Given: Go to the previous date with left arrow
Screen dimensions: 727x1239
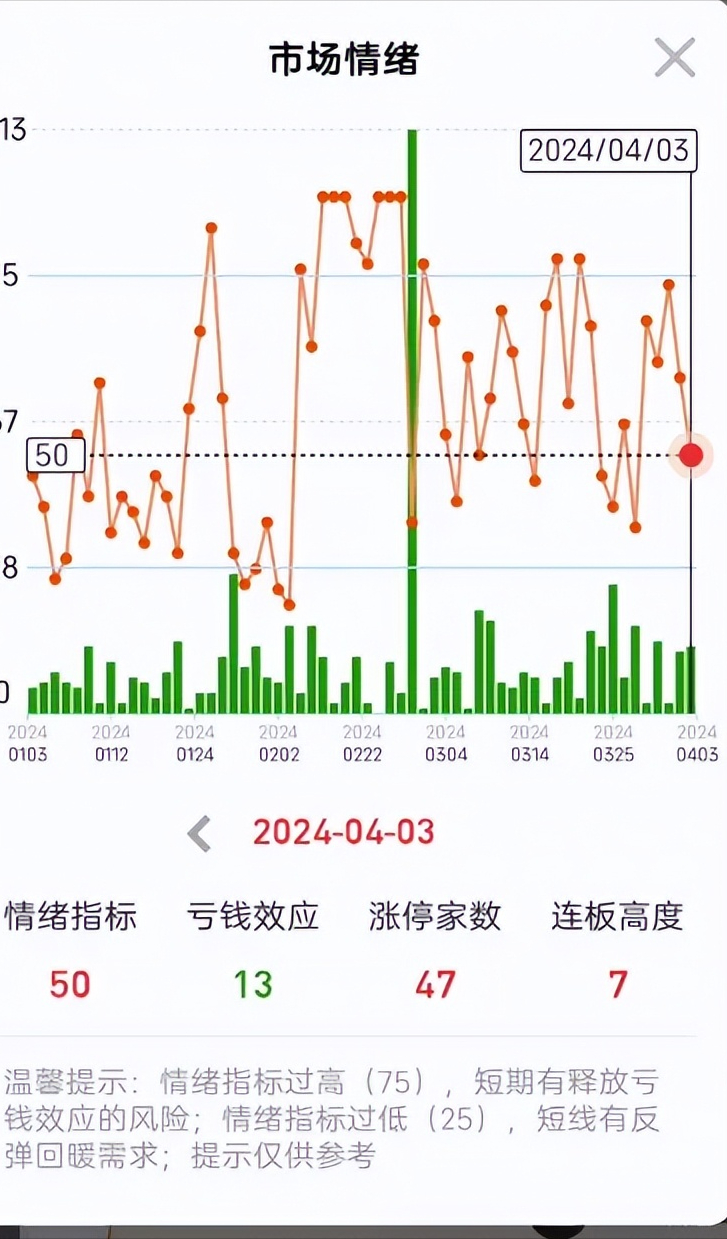Looking at the screenshot, I should (x=200, y=833).
